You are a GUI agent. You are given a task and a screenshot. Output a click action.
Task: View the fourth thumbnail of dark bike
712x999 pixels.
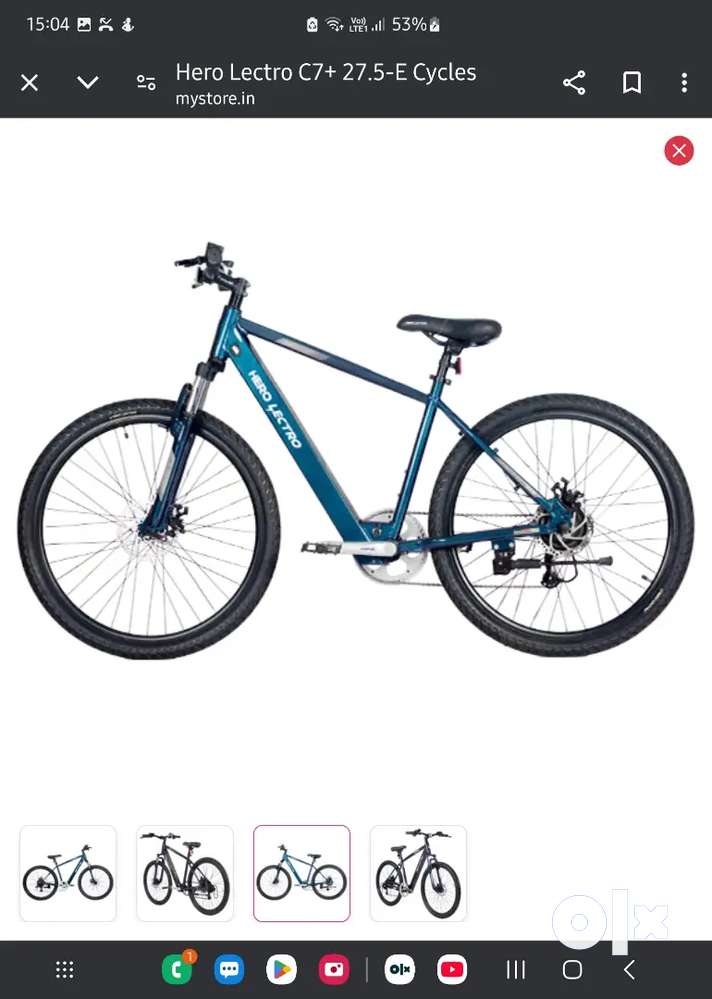(418, 873)
